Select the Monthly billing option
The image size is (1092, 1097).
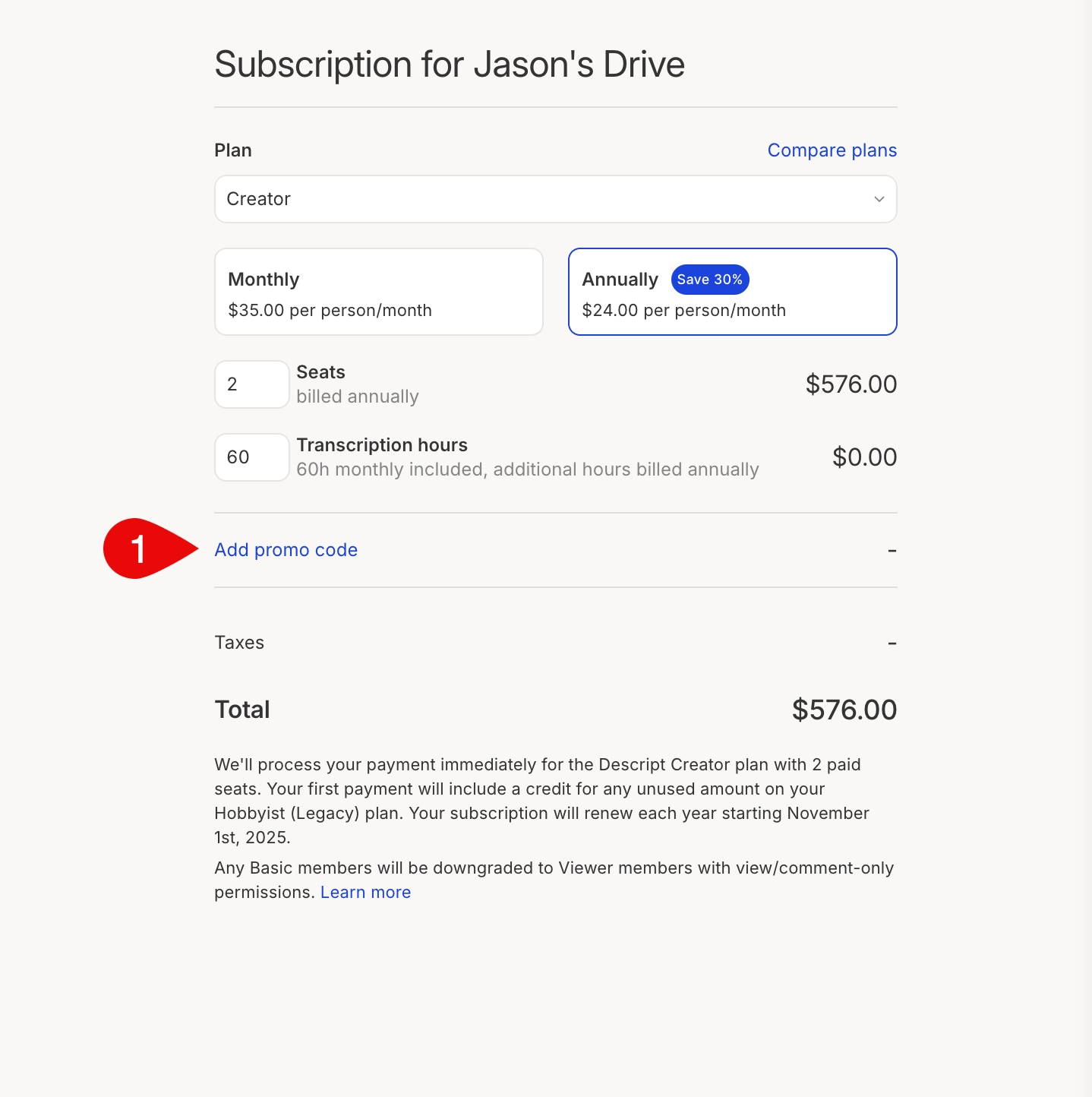pyautogui.click(x=379, y=292)
